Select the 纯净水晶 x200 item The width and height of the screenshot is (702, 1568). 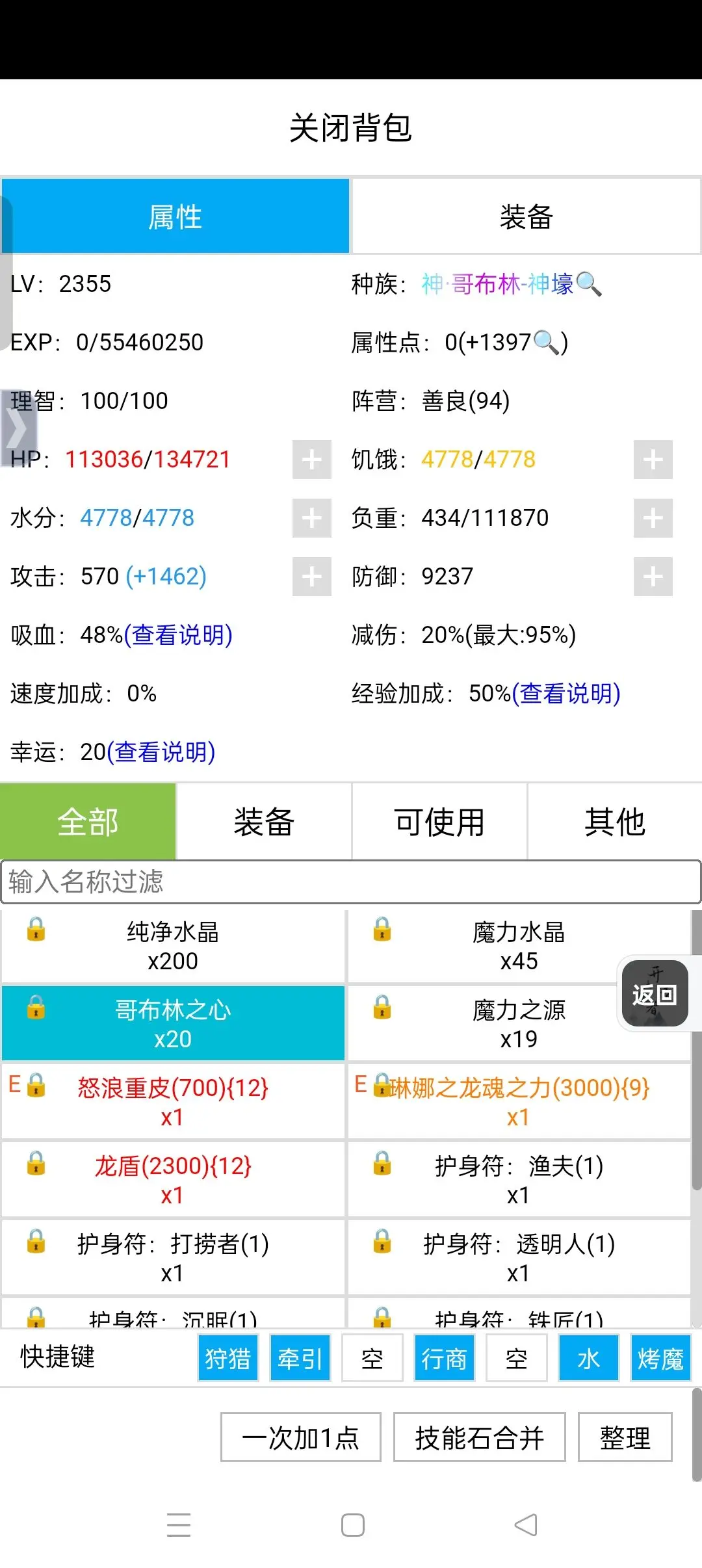173,947
